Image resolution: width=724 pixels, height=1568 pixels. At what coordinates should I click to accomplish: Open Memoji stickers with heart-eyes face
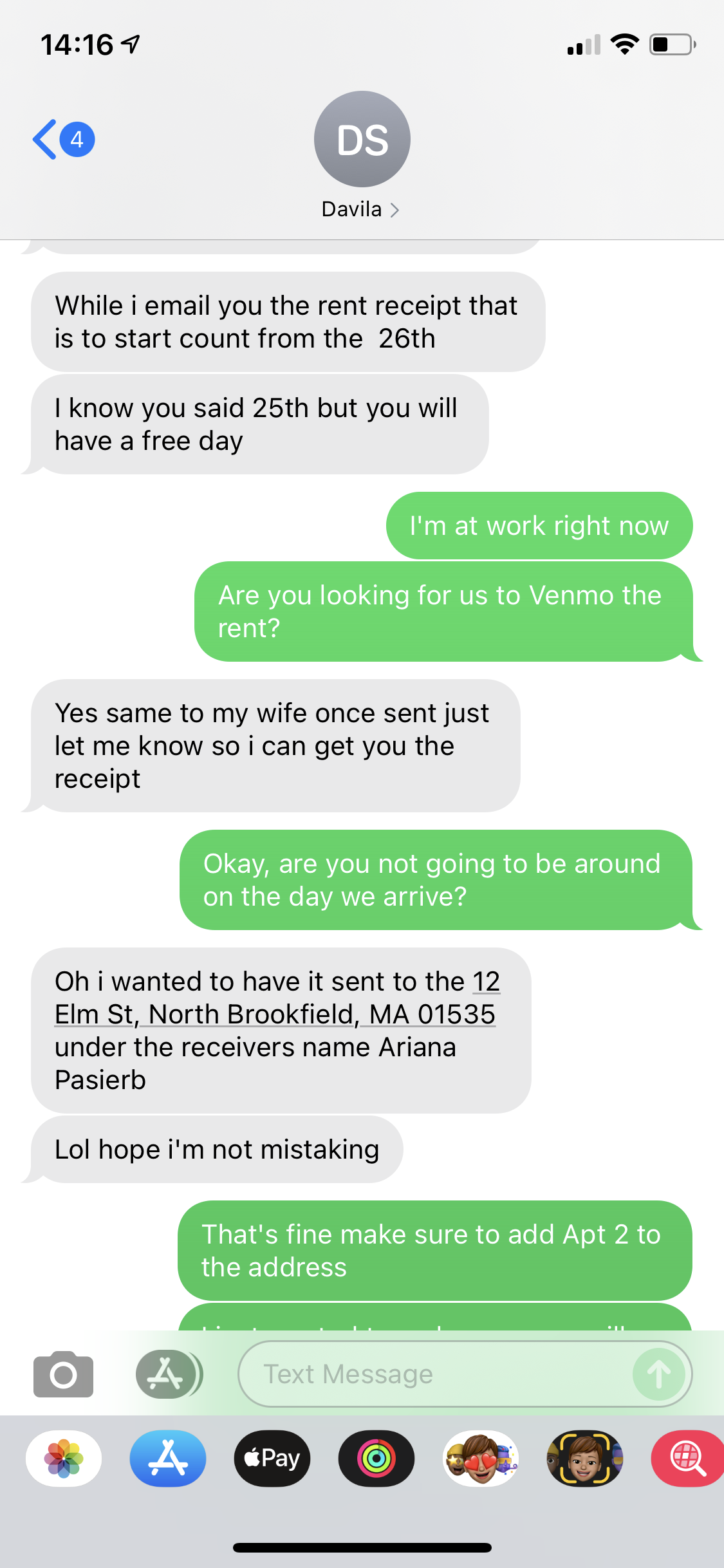pos(481,1459)
